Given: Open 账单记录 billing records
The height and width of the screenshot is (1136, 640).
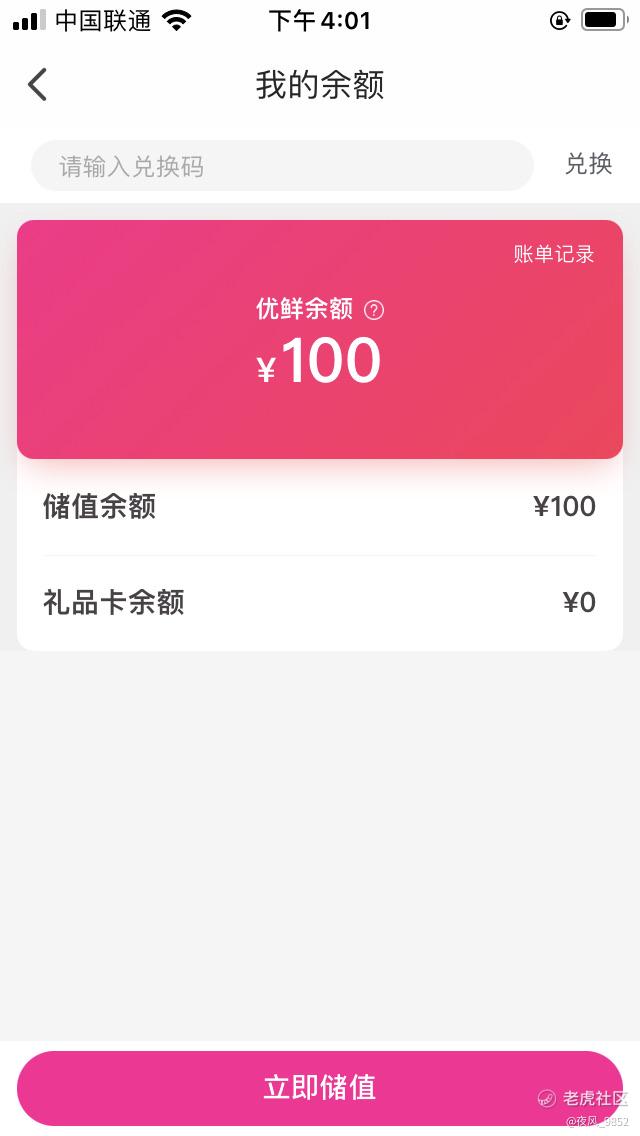Looking at the screenshot, I should 554,254.
